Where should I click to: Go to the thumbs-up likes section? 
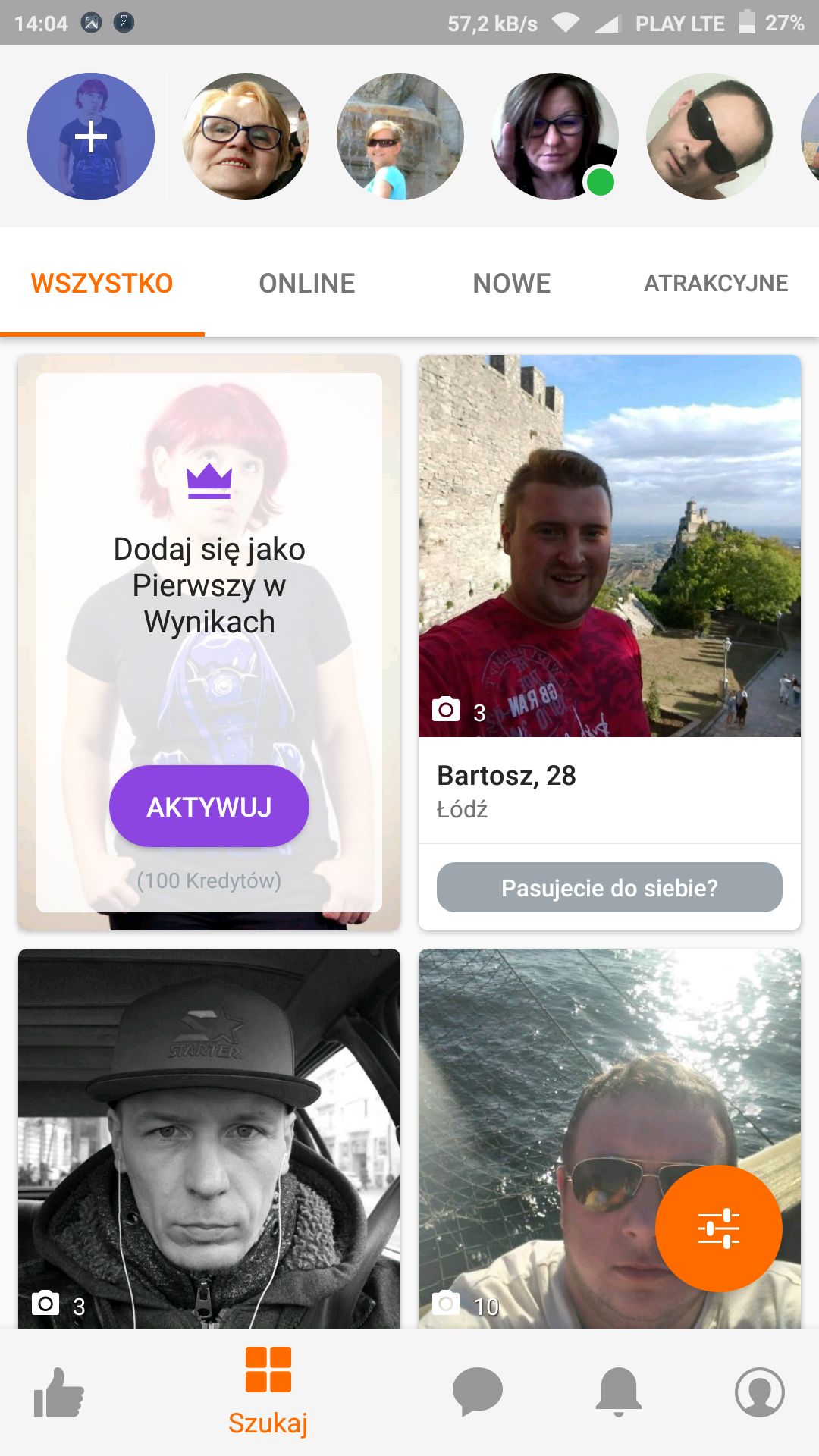pos(59,1392)
